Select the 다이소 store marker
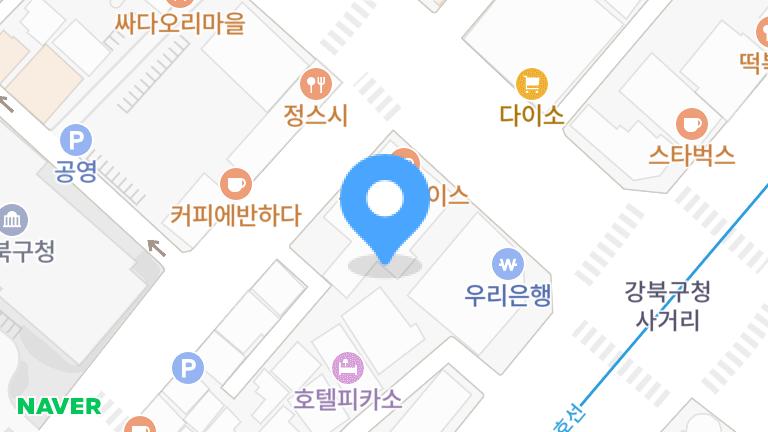The height and width of the screenshot is (432, 768). pyautogui.click(x=531, y=84)
